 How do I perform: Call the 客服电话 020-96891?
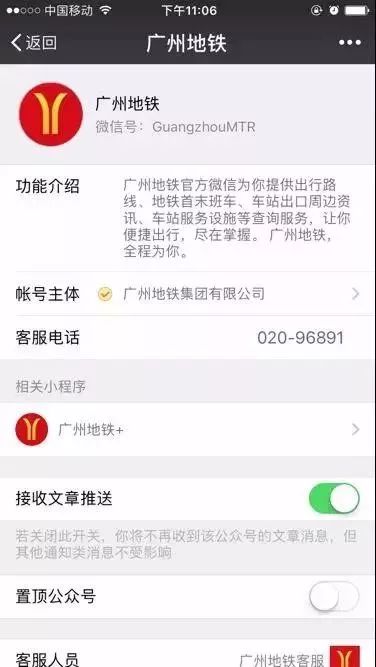click(188, 338)
